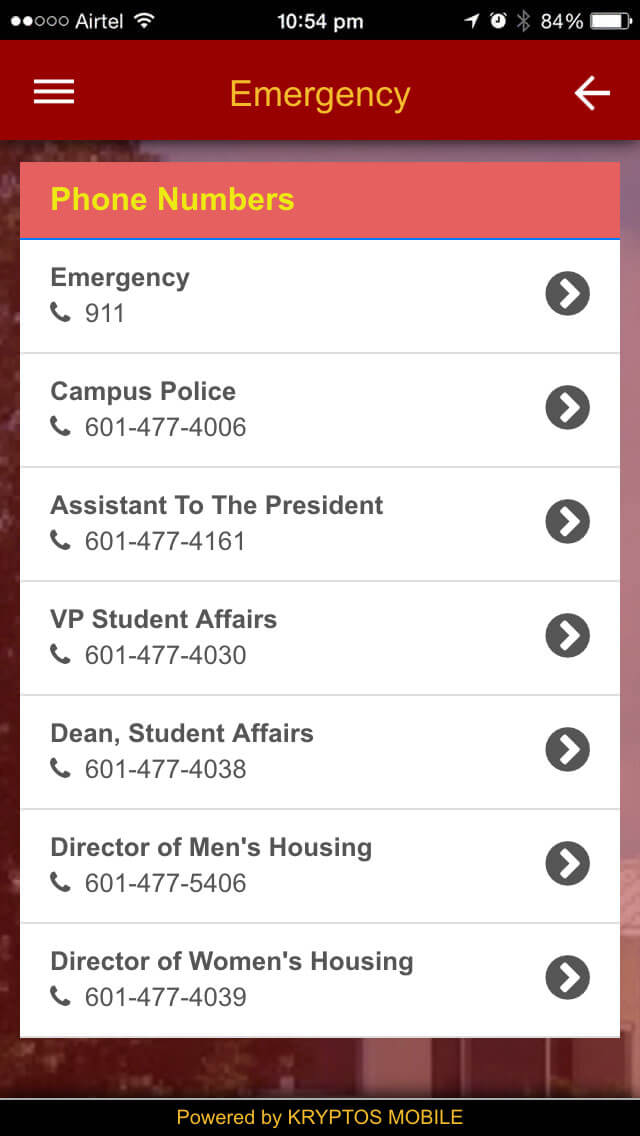Open the hamburger menu
The height and width of the screenshot is (1136, 640).
(54, 92)
